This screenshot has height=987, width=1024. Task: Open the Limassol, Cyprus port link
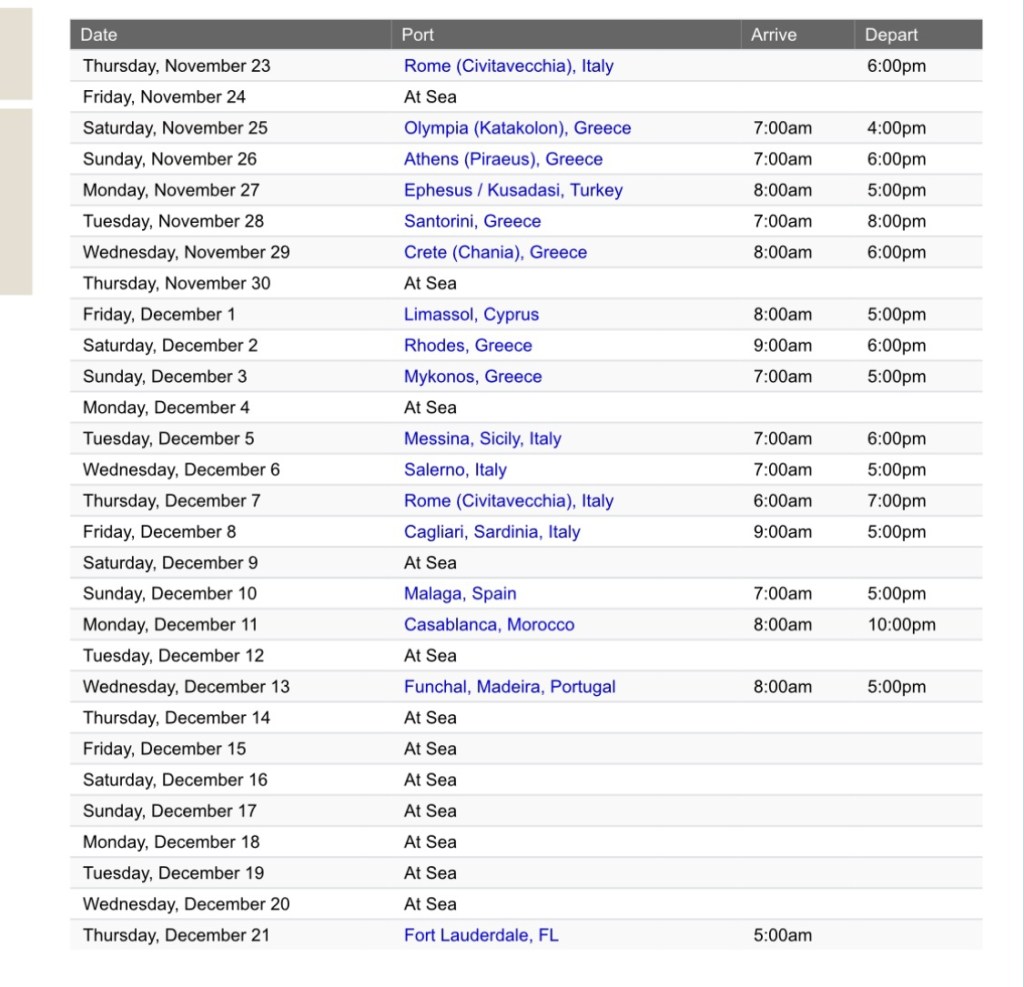click(x=471, y=314)
